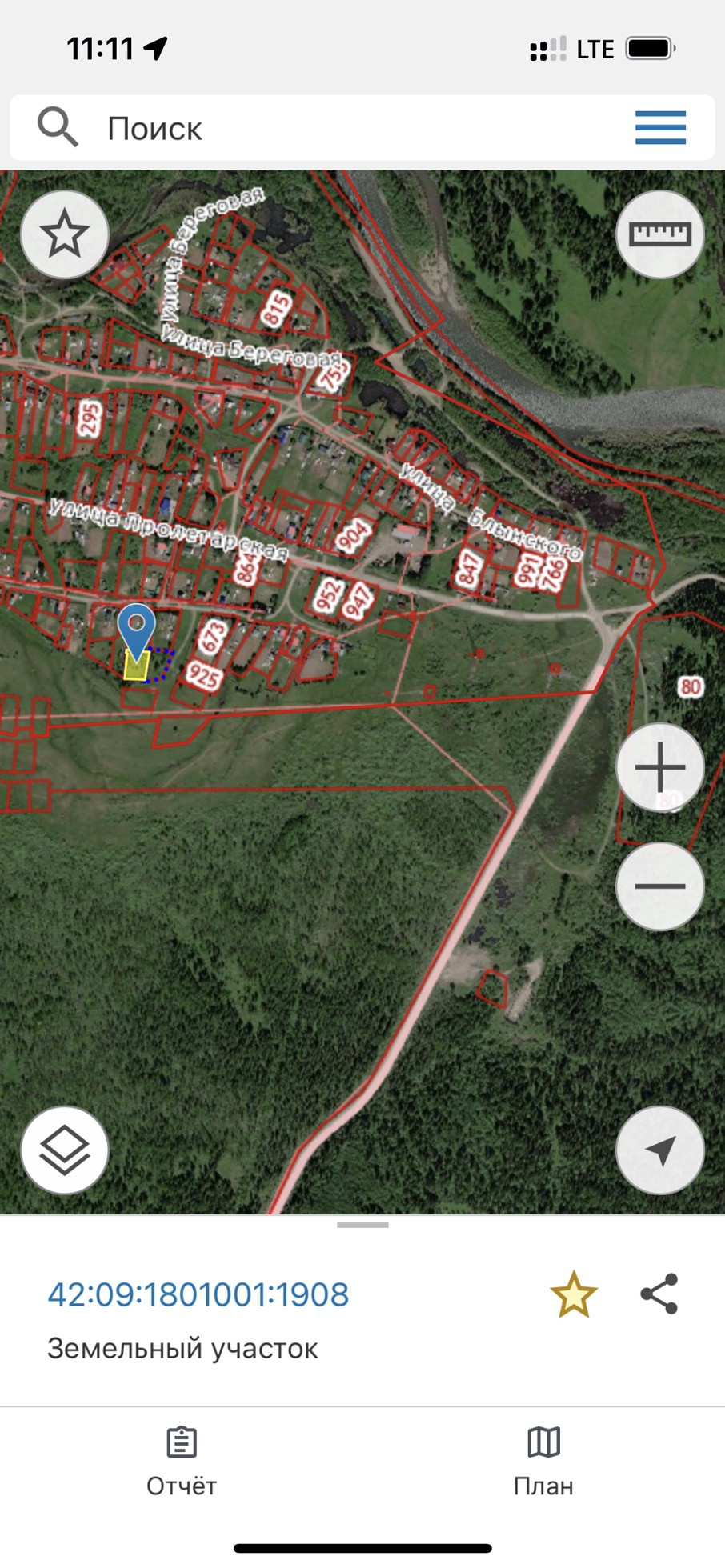Zoom out of the map
Screen dimensions: 725x1568
(x=659, y=886)
